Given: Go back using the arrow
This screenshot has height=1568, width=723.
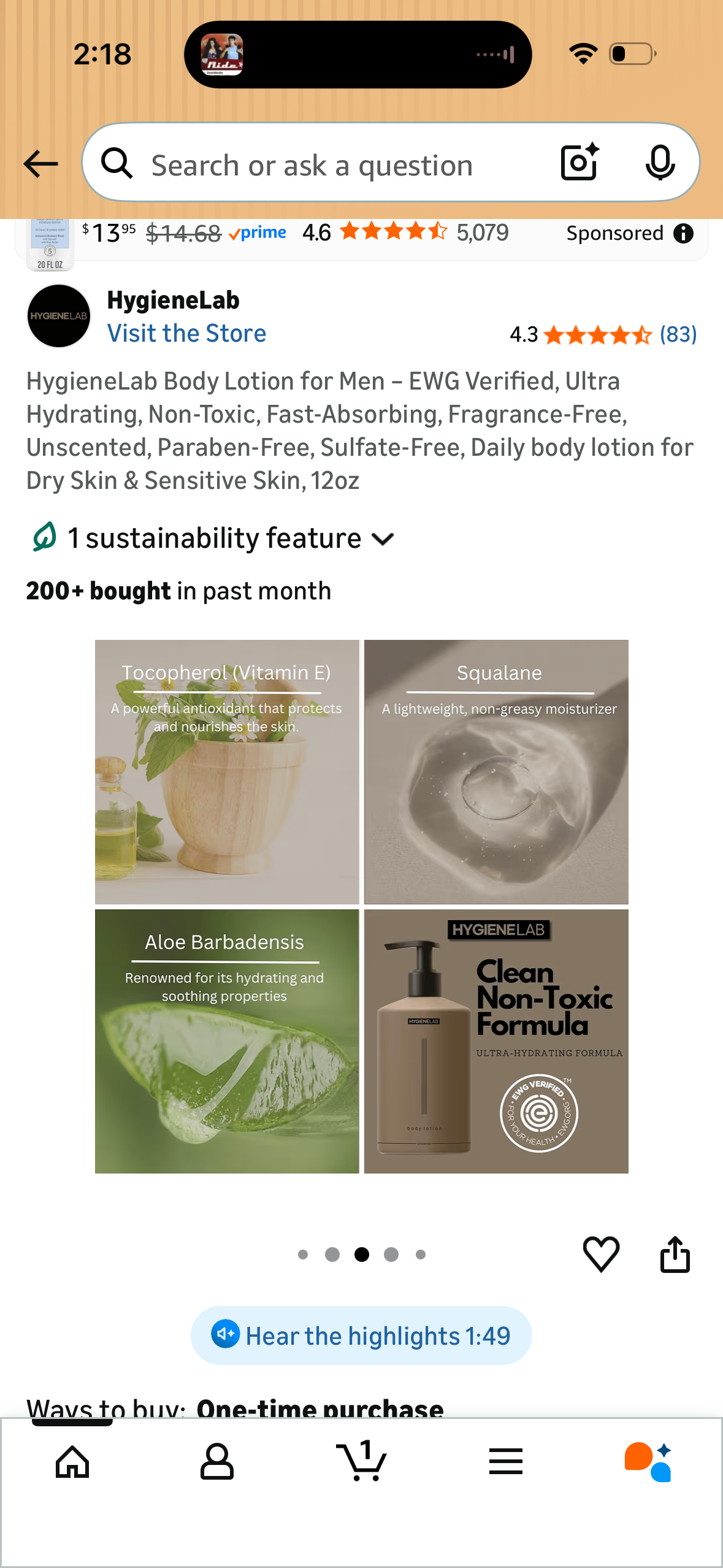Looking at the screenshot, I should tap(40, 164).
